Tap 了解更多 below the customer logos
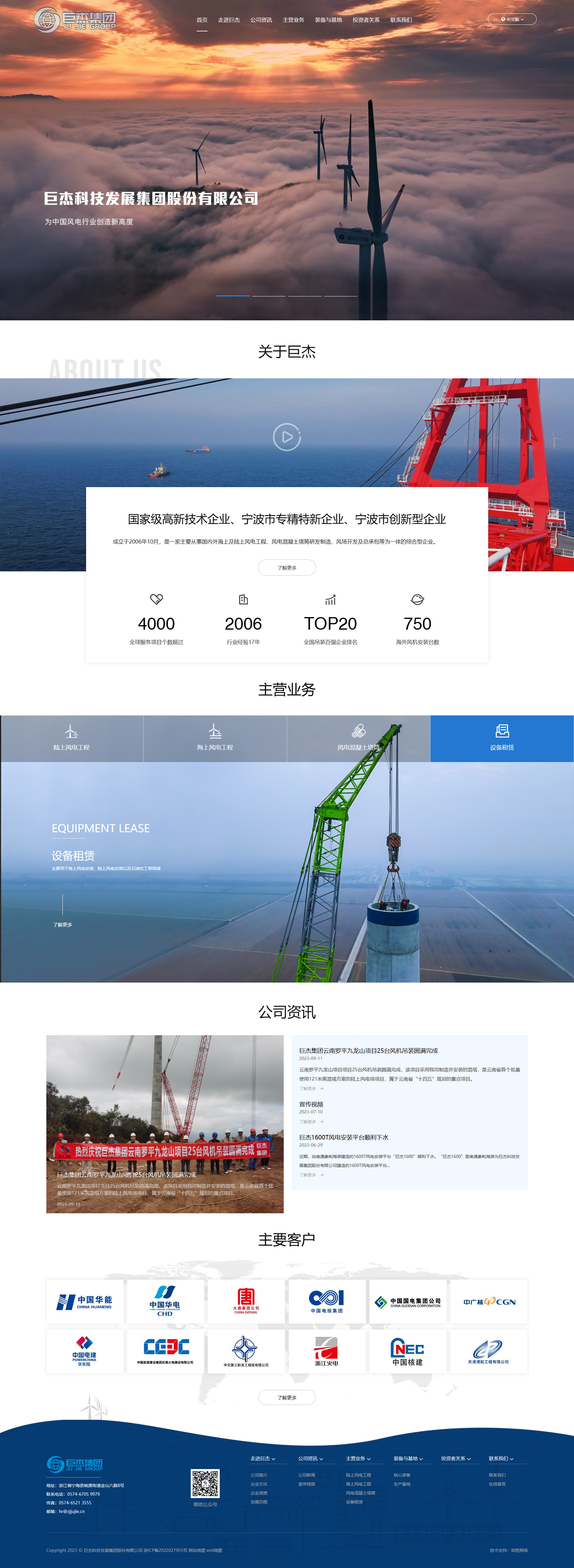This screenshot has height=1568, width=574. coord(287,1398)
